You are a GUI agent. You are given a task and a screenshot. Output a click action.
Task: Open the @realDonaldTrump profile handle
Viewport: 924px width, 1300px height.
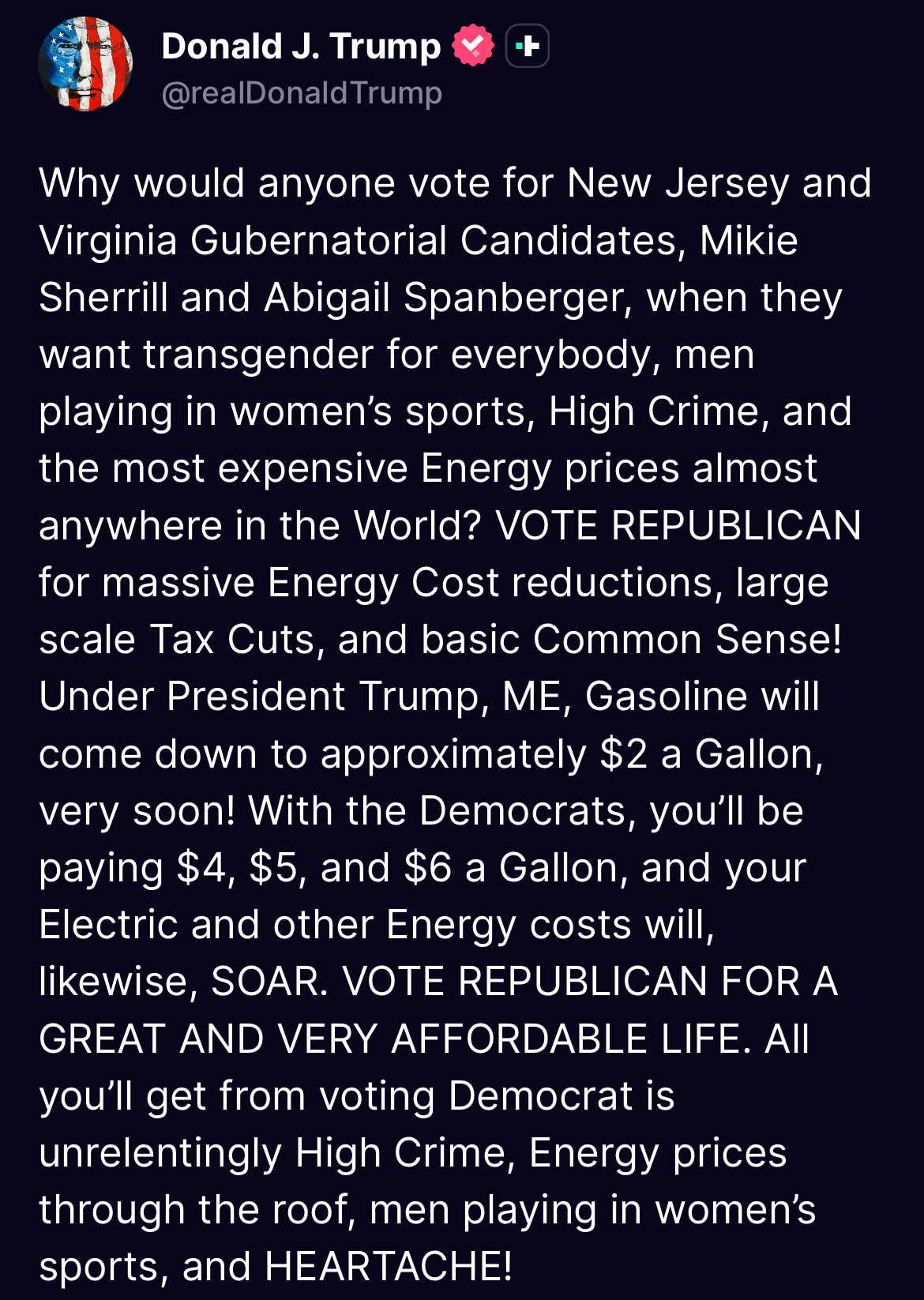302,93
